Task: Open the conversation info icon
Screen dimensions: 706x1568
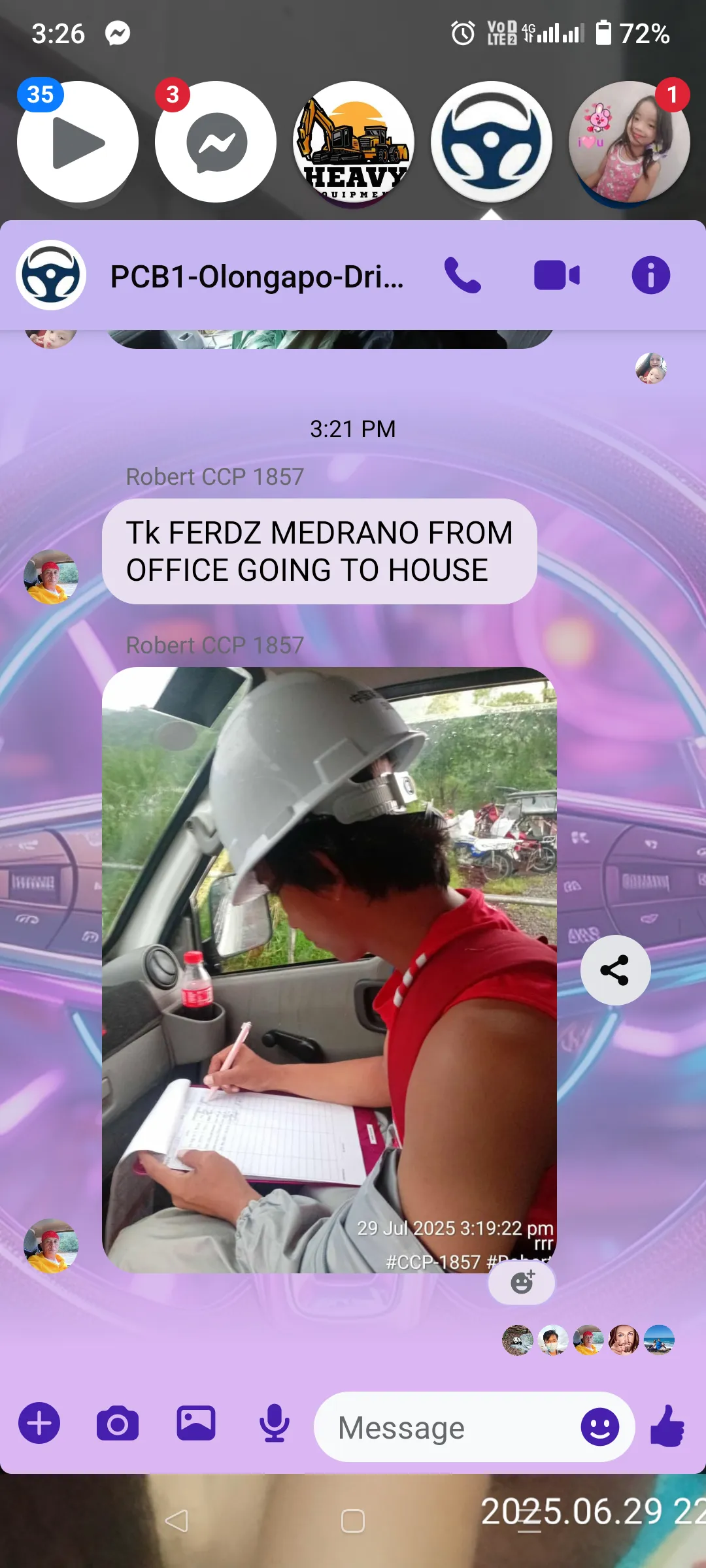Action: click(x=650, y=275)
